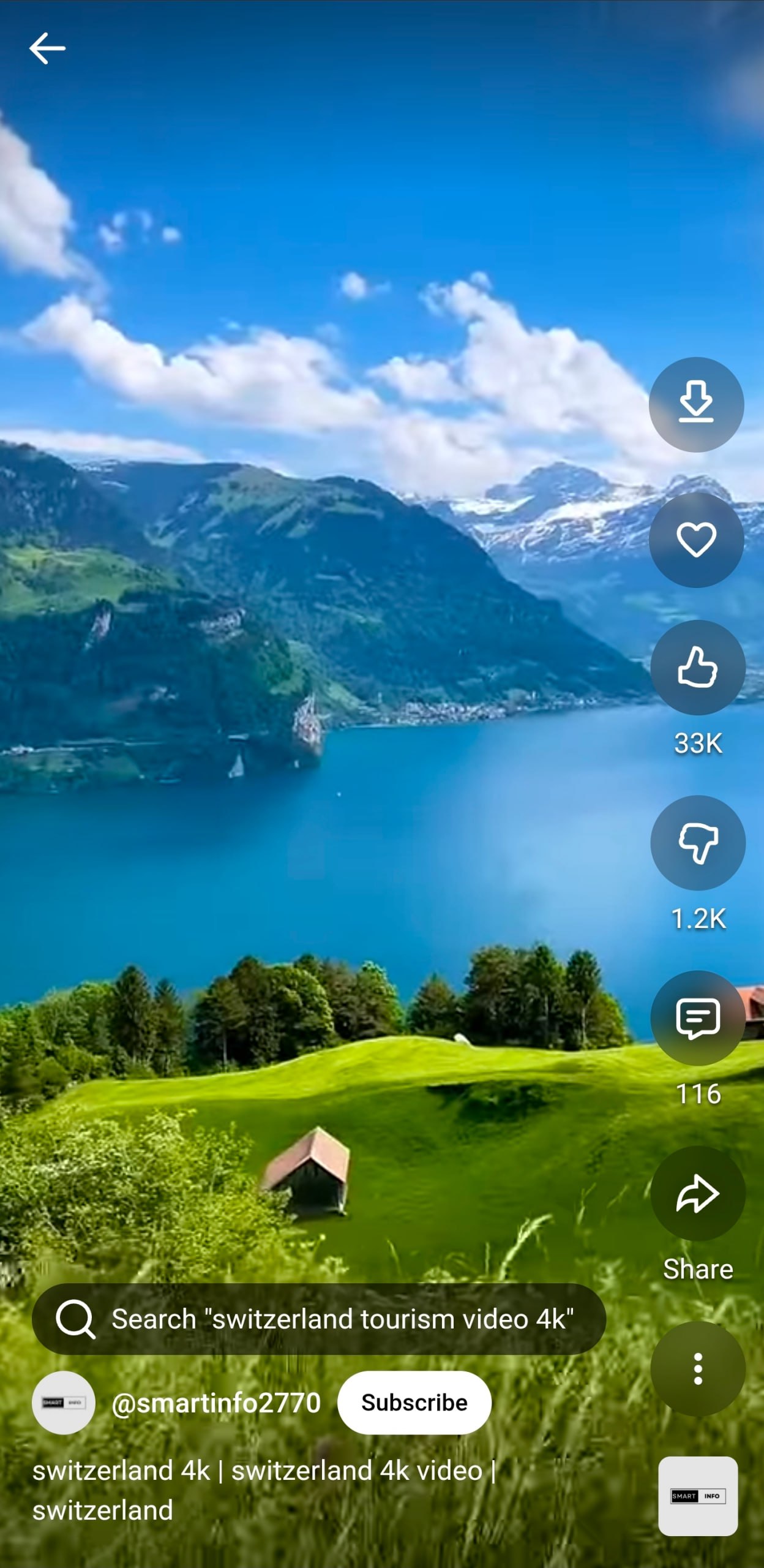
Task: Dislike the video with thumbs down
Action: click(697, 843)
